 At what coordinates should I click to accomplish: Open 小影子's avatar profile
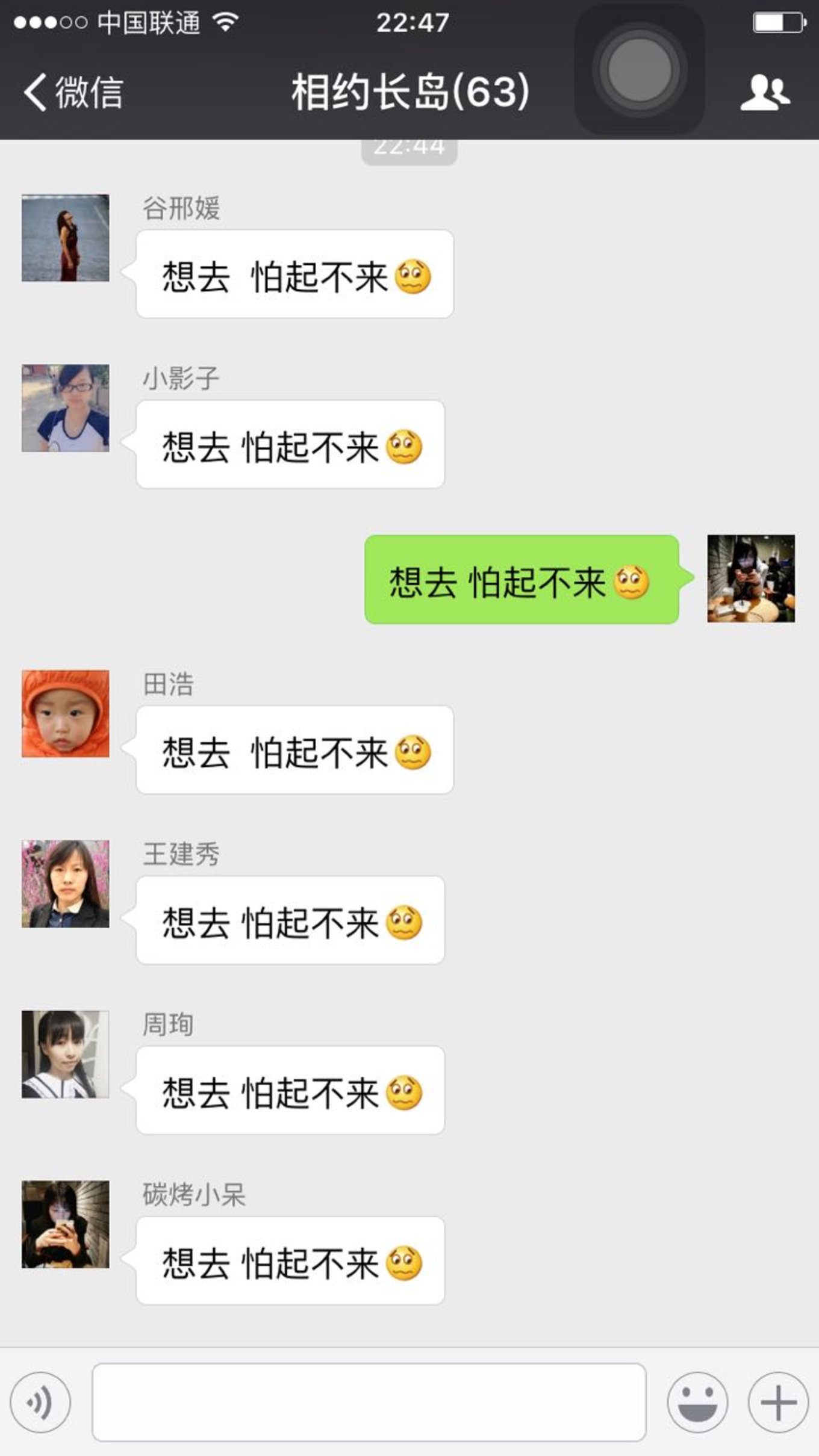[66, 408]
